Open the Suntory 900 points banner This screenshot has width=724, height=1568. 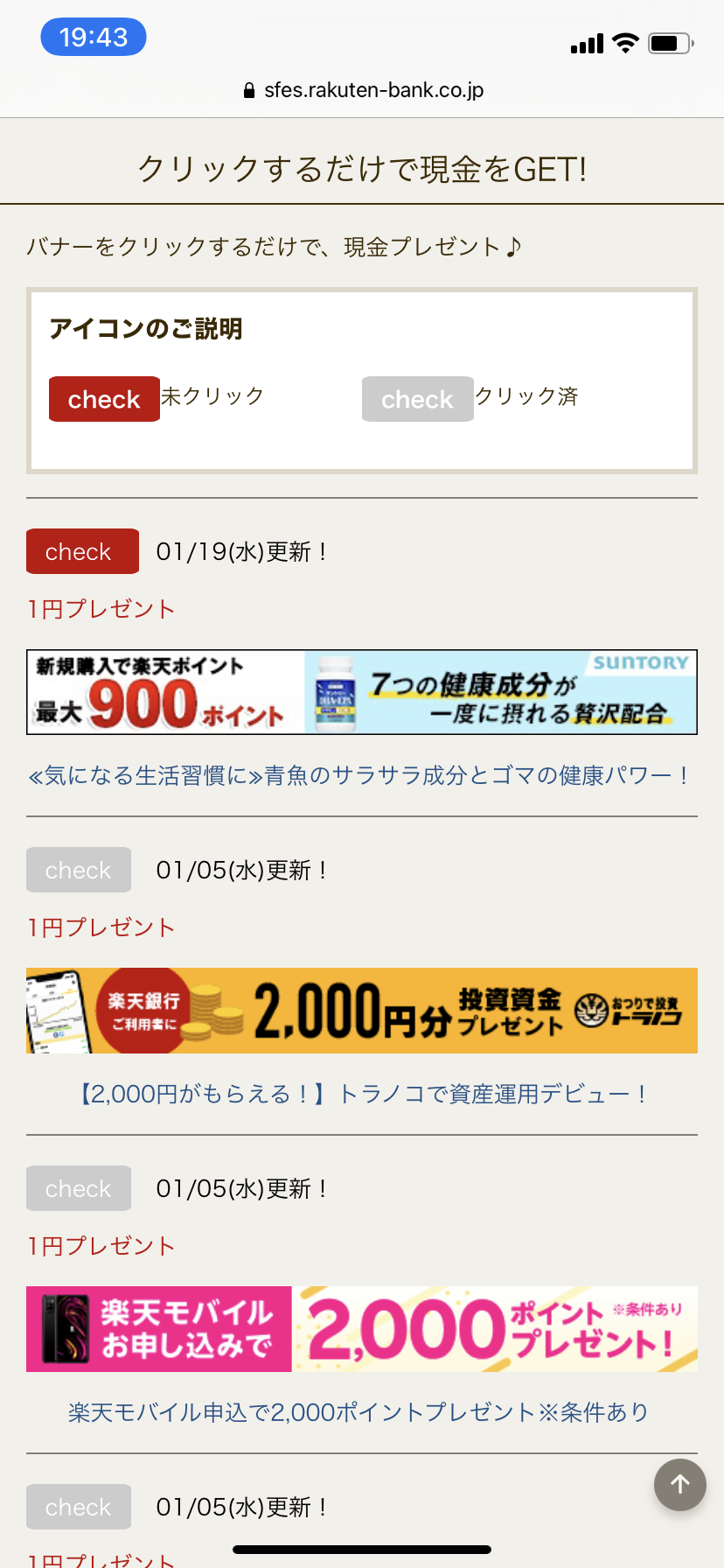click(x=362, y=692)
